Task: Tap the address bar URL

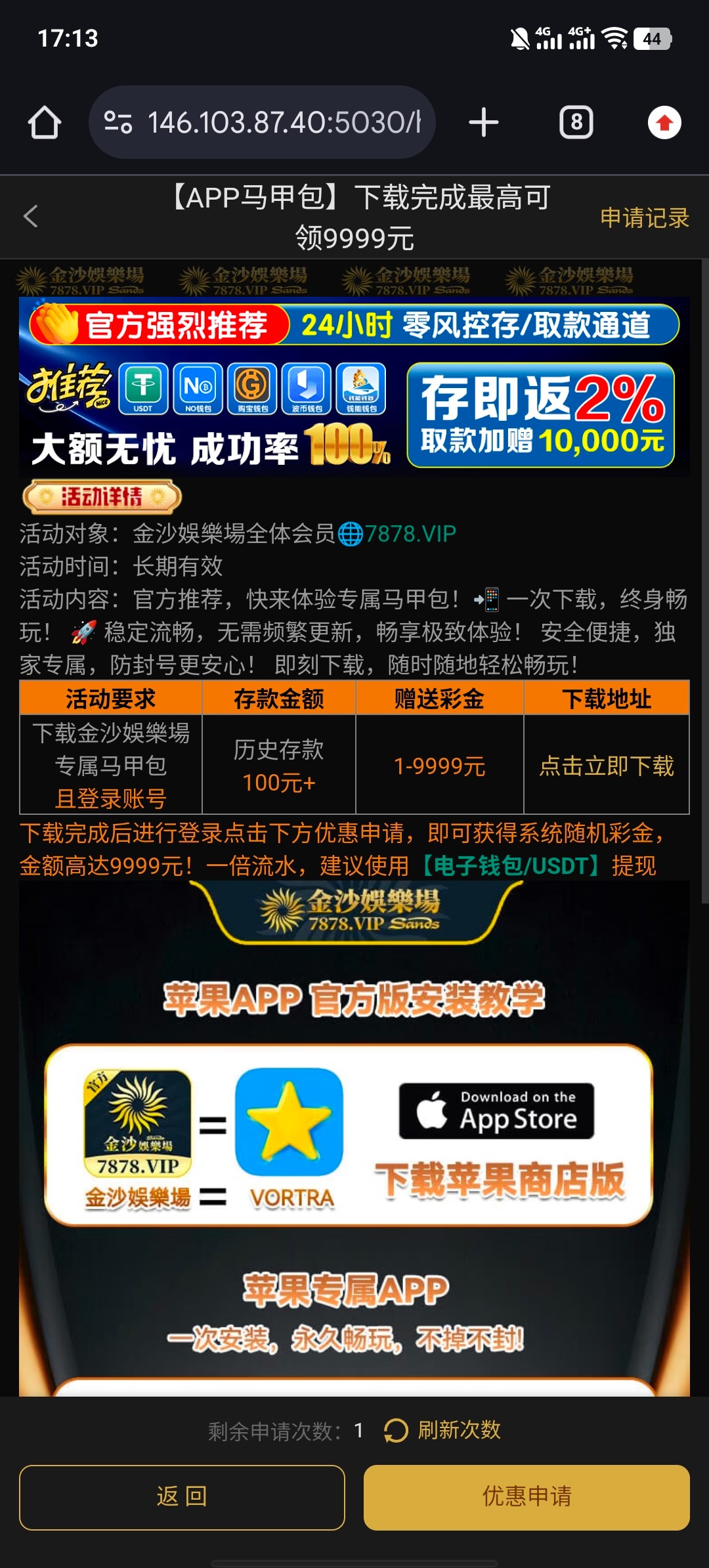Action: point(282,123)
